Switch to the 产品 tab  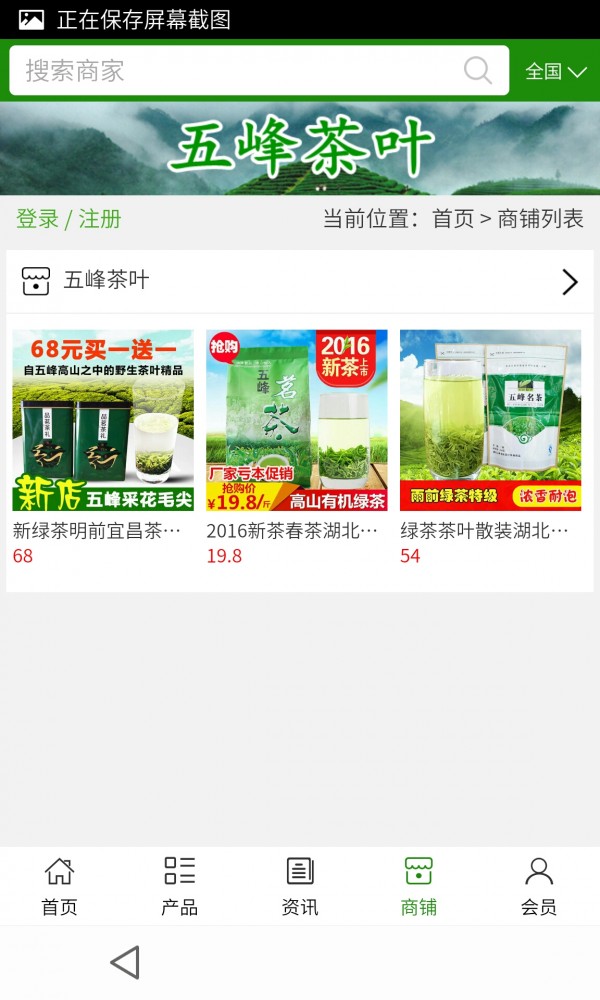180,886
